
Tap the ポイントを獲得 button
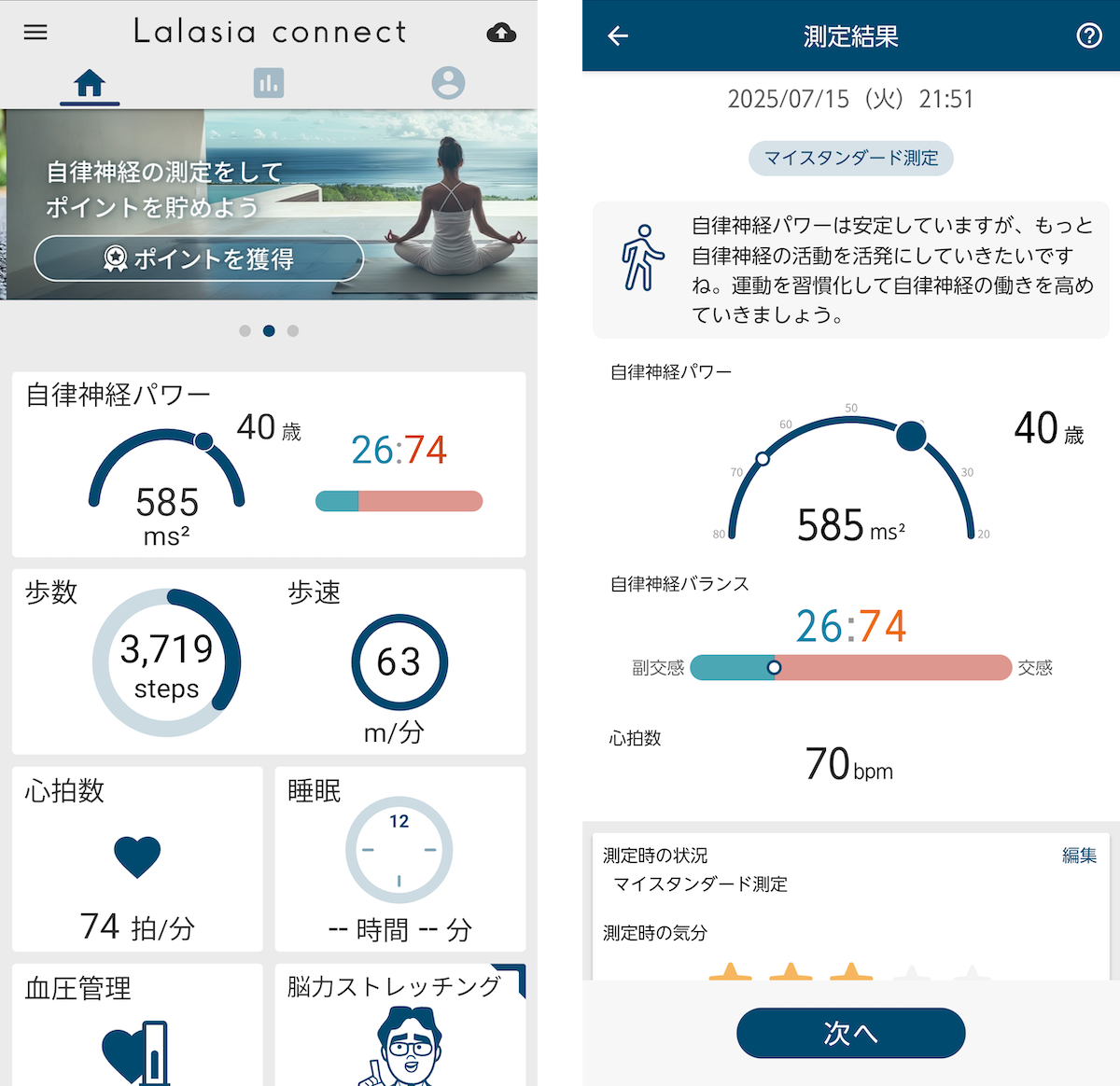click(199, 258)
